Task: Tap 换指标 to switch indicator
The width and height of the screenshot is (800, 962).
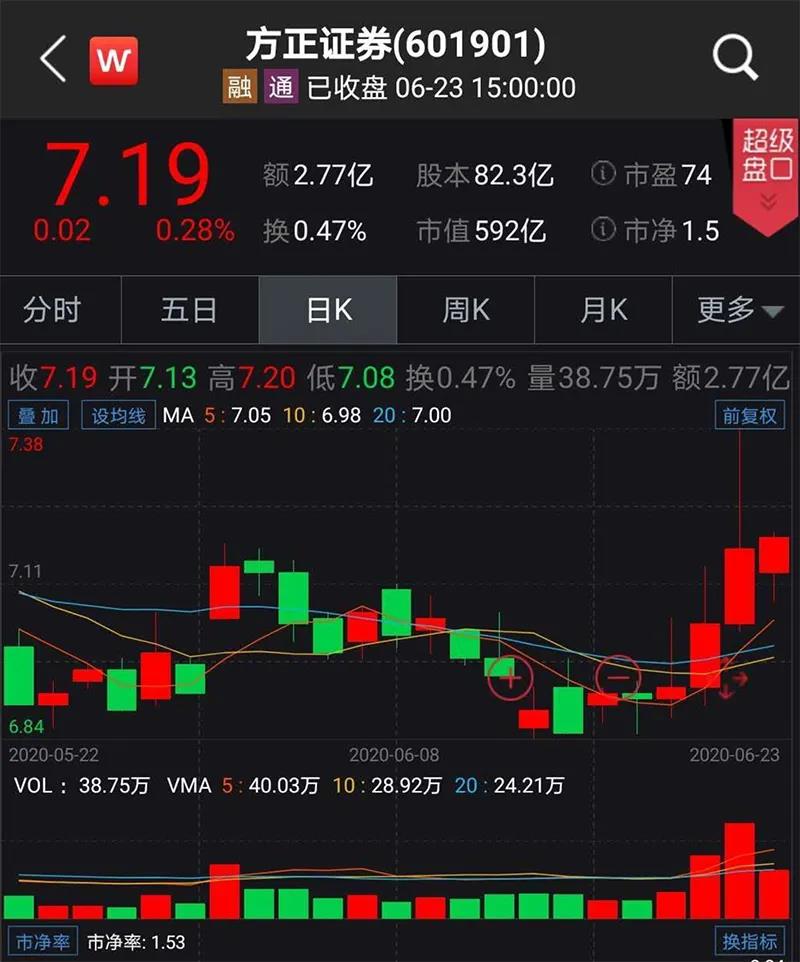Action: [749, 942]
